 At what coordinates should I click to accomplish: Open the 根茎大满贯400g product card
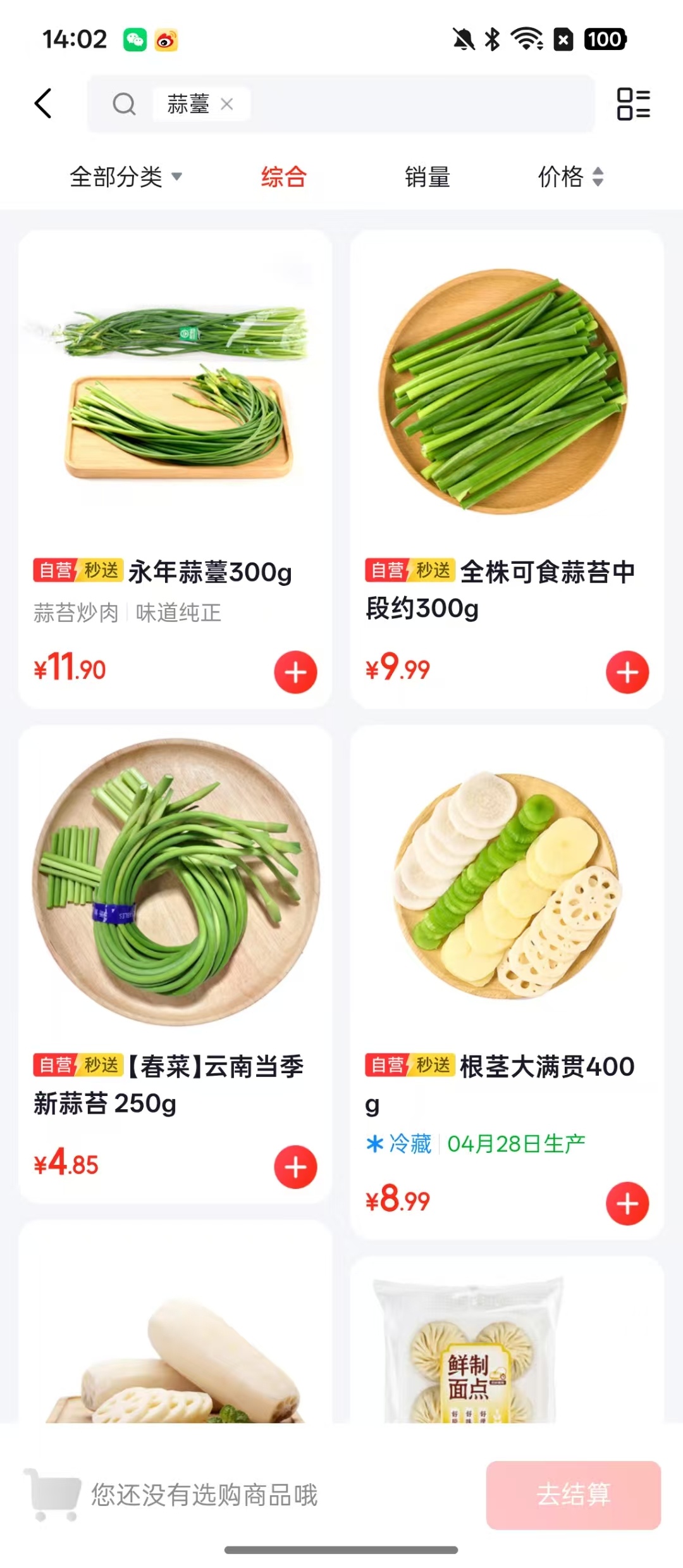[507, 981]
